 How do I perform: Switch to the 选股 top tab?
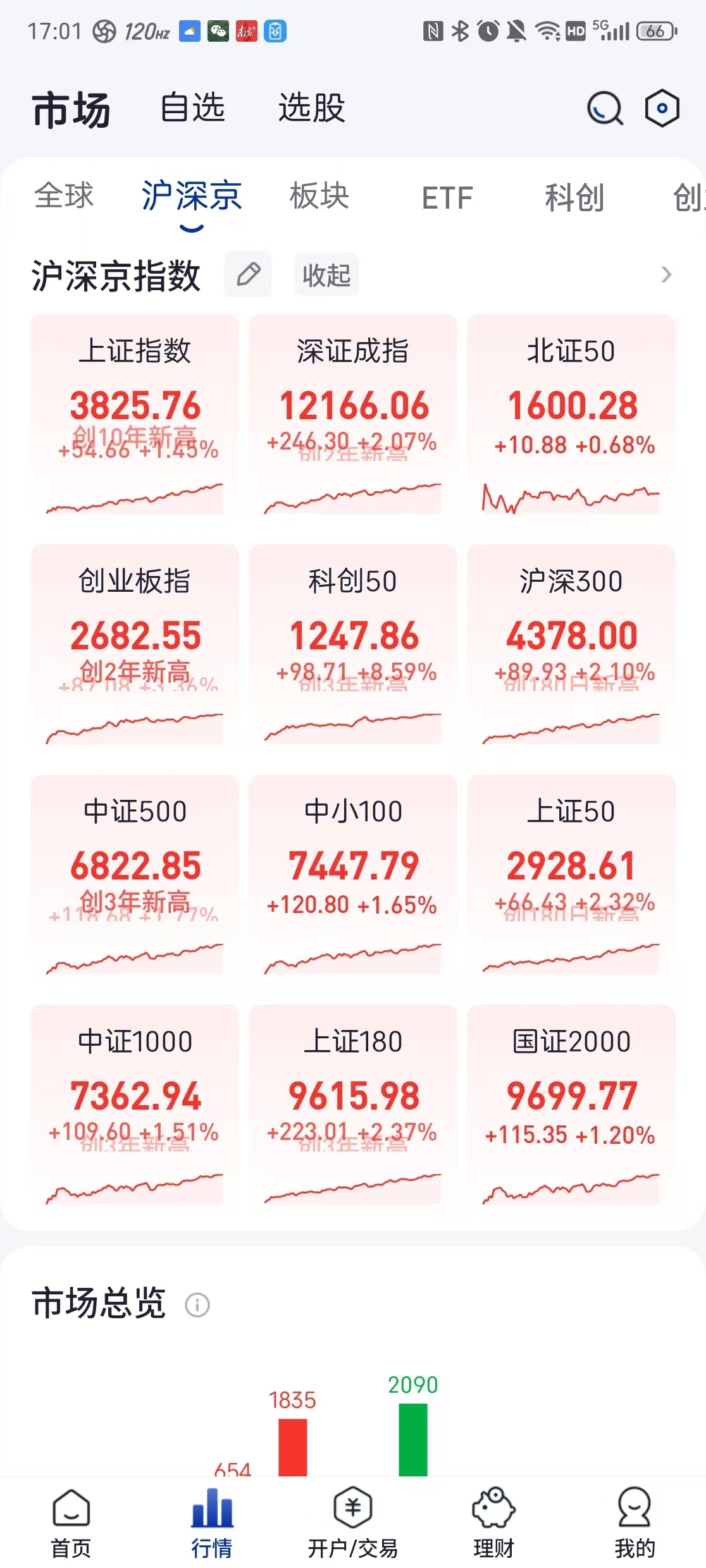[312, 107]
